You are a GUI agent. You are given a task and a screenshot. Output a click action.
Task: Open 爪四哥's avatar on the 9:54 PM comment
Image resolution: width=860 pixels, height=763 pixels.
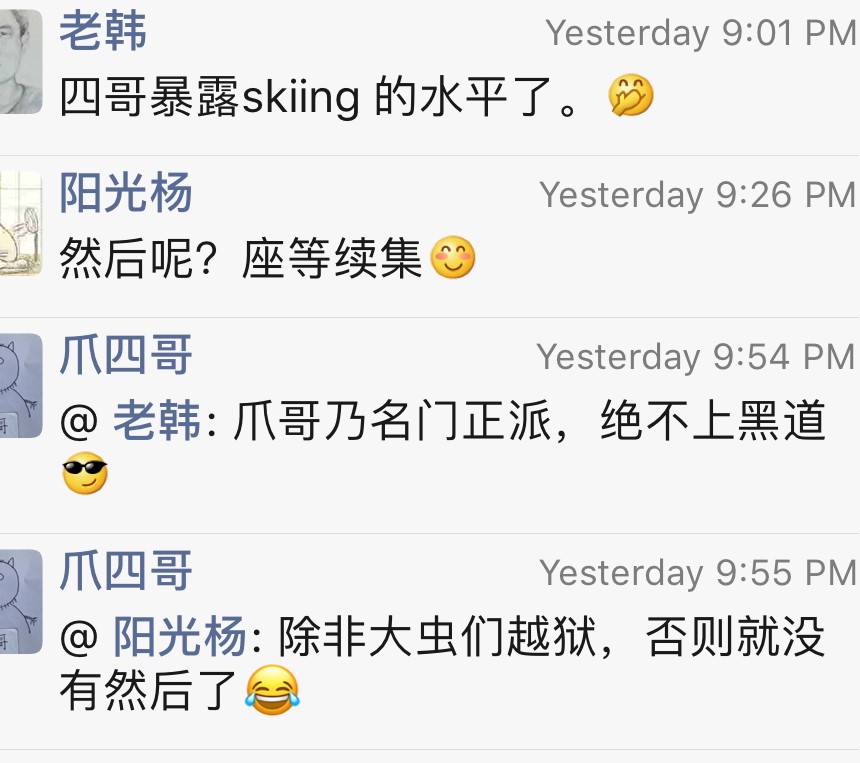click(x=20, y=386)
